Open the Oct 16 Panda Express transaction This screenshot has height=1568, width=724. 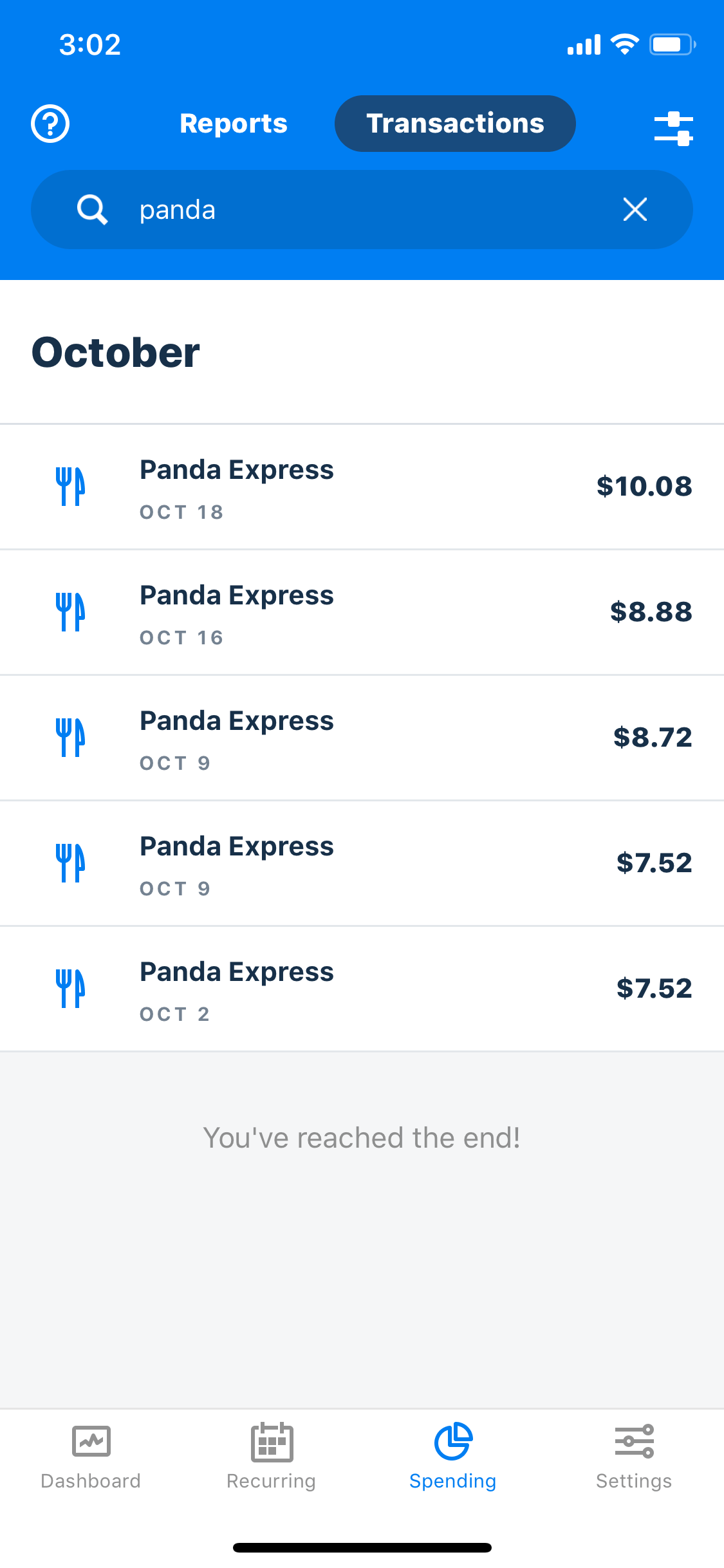362,613
